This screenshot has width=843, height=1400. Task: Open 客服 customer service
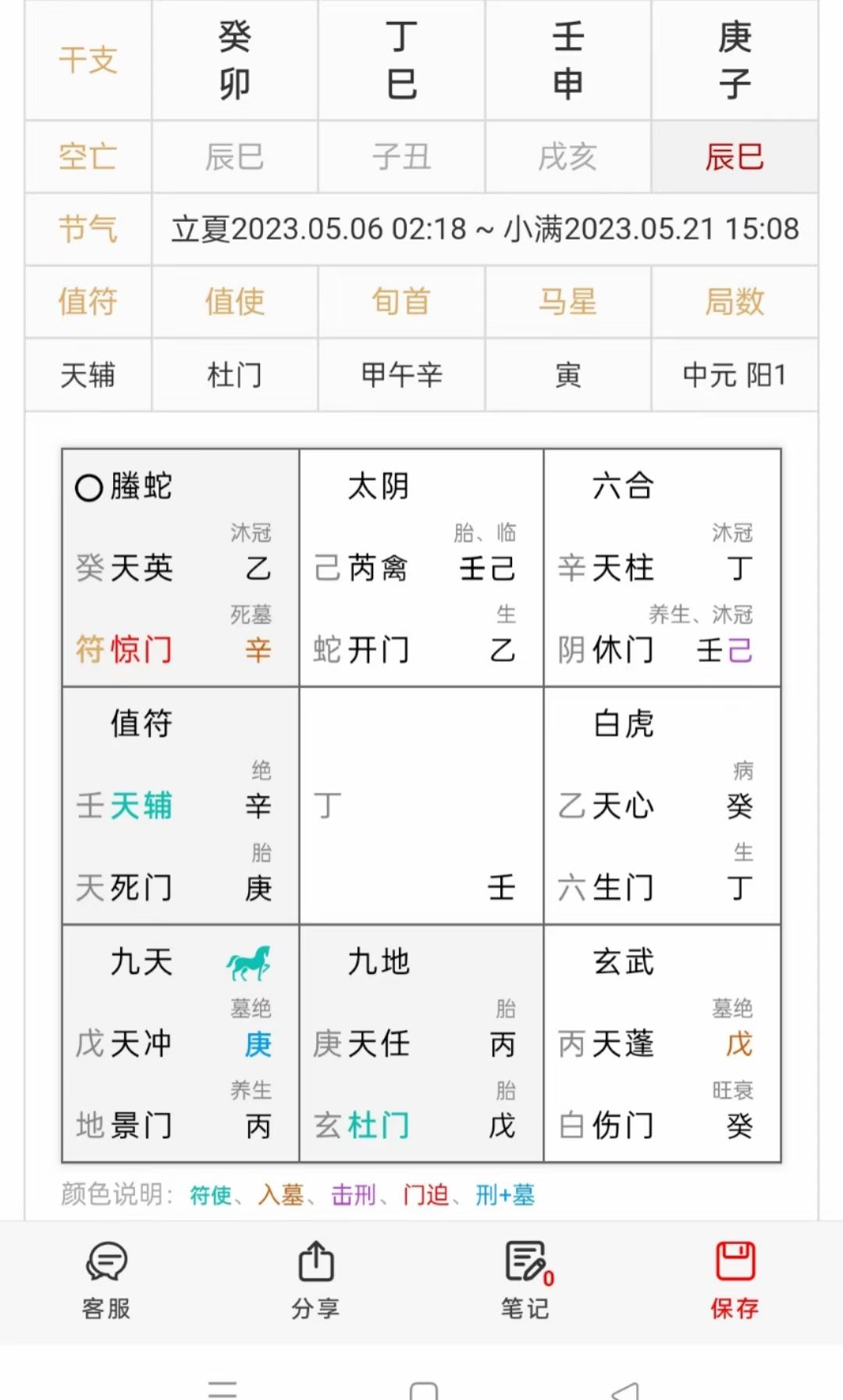tap(106, 1280)
